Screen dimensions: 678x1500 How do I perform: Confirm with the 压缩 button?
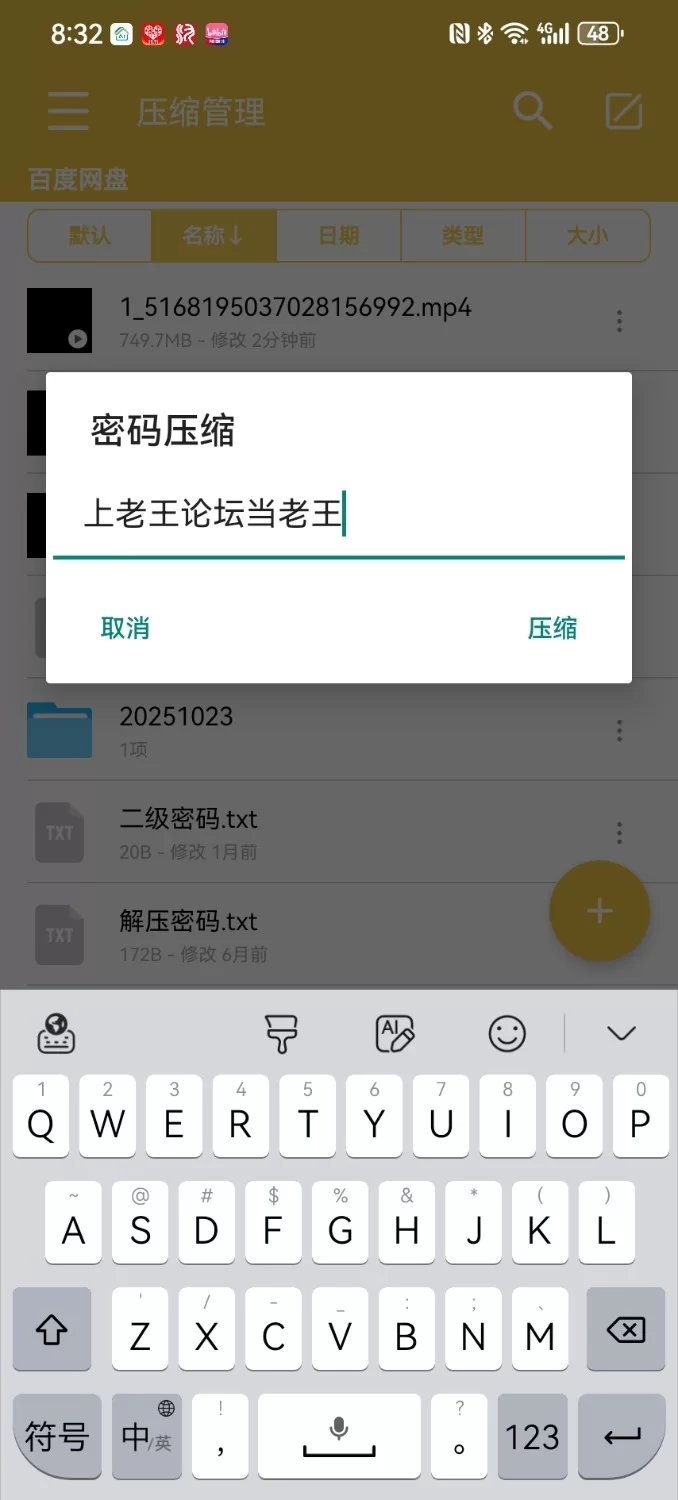point(552,628)
